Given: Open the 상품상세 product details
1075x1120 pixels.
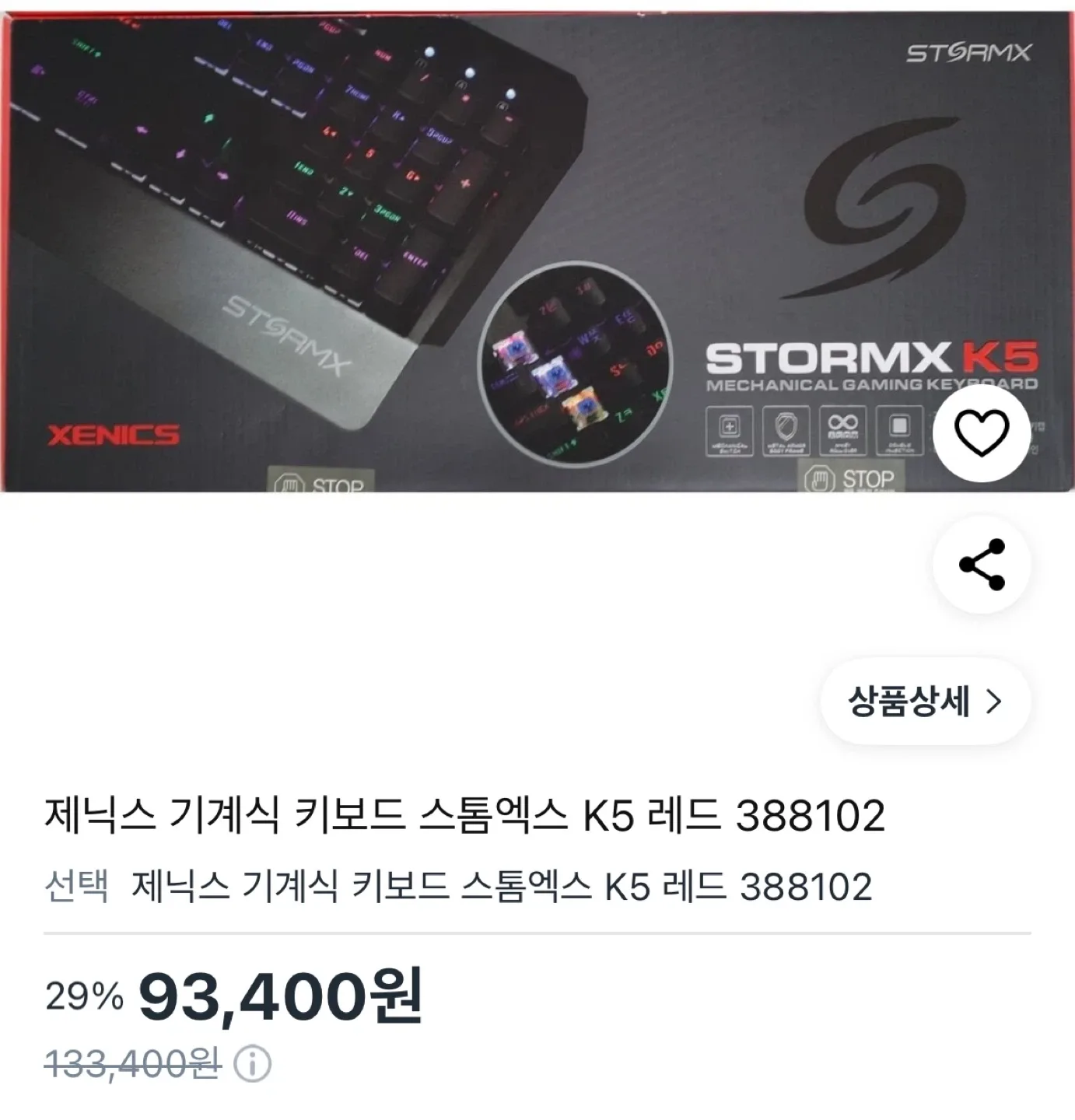Looking at the screenshot, I should 925,702.
